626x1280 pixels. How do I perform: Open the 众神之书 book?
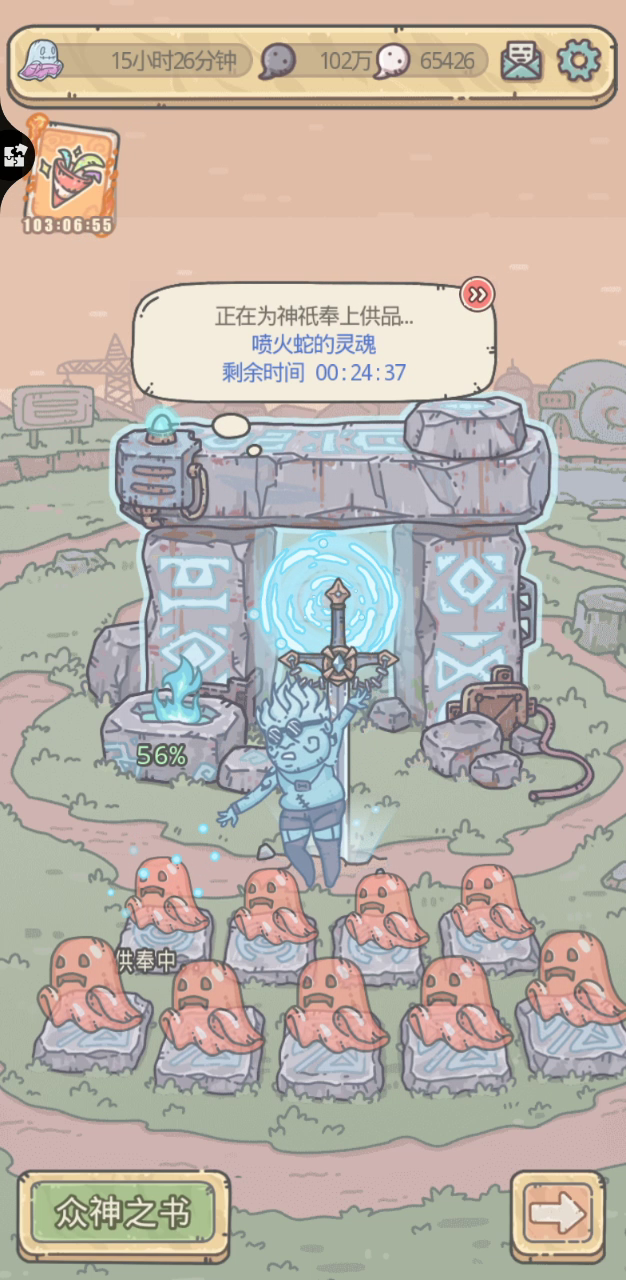124,1213
